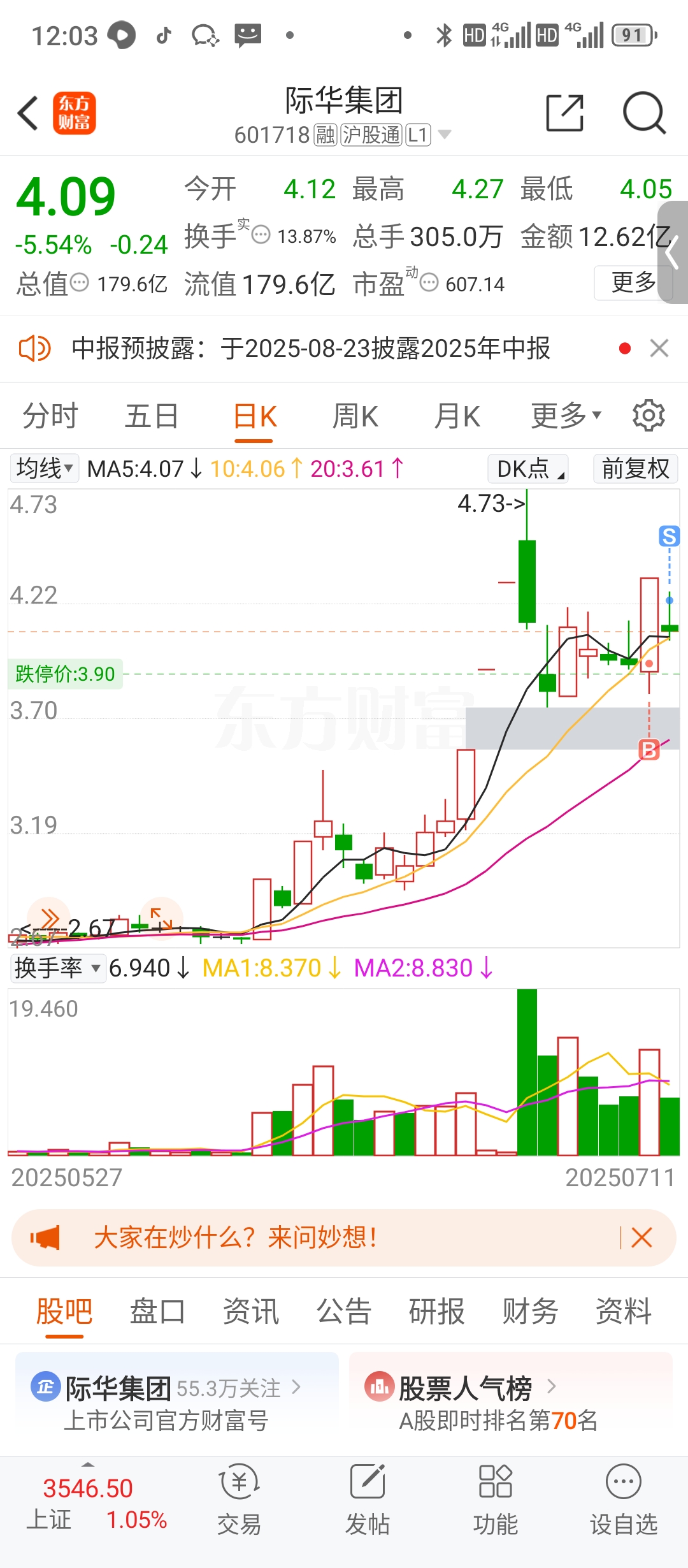Go back using the top-left arrow
688x1568 pixels.
pos(28,113)
